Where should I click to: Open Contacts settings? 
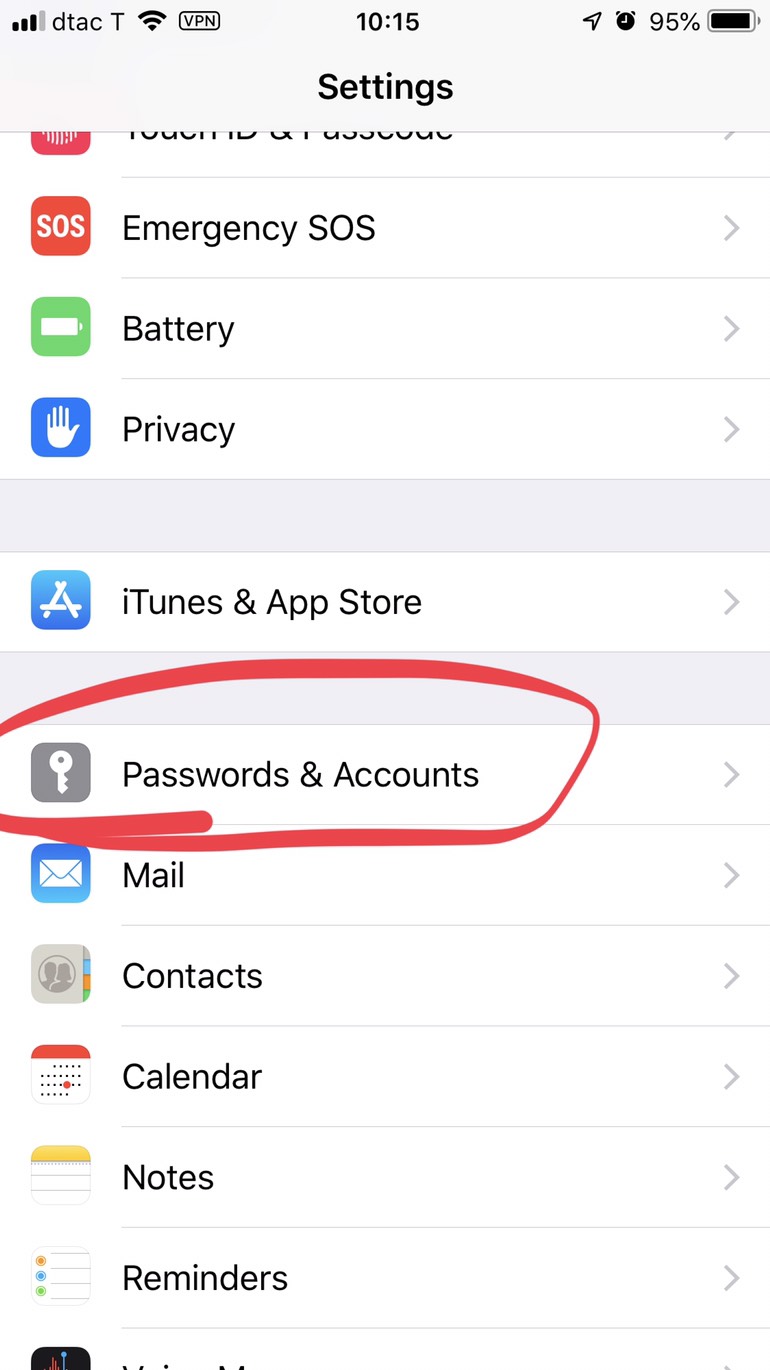[x=385, y=976]
